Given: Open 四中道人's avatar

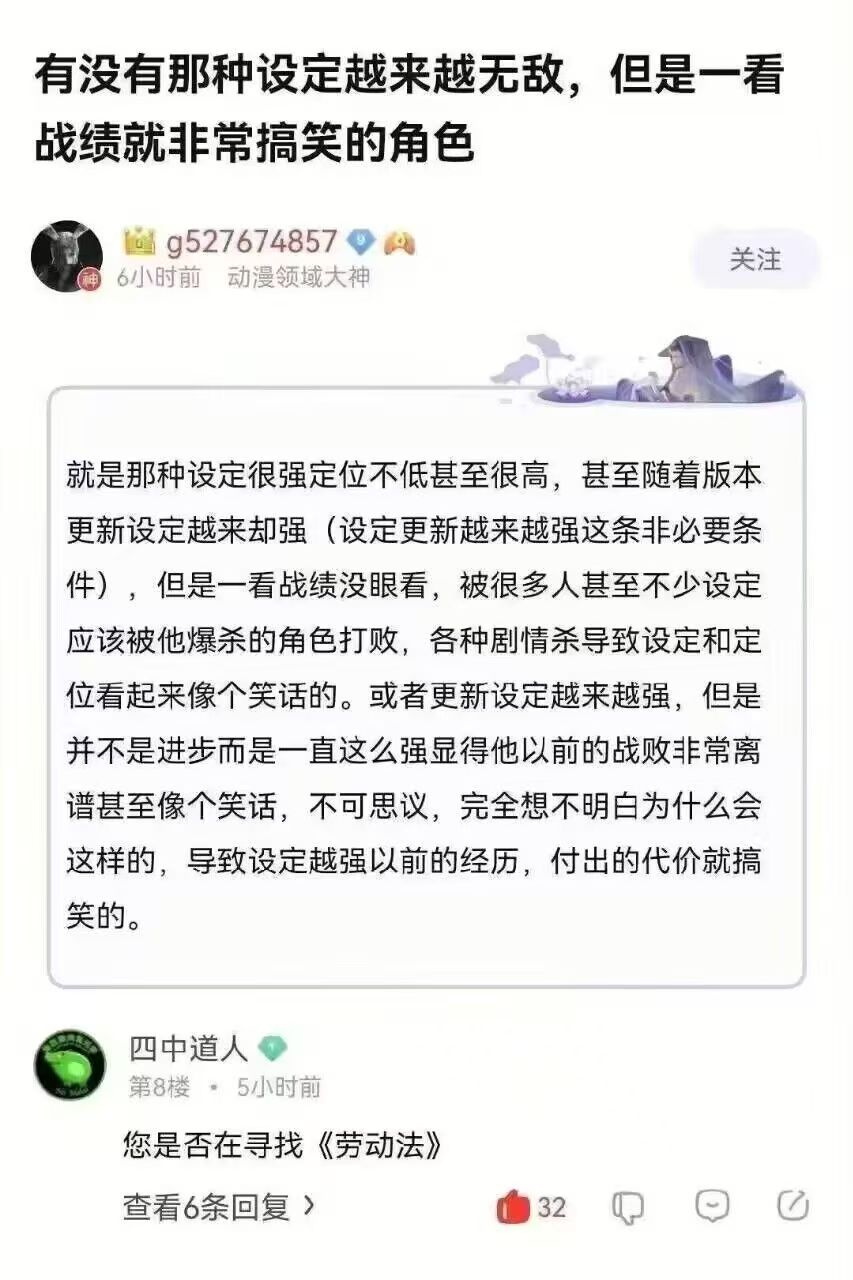Looking at the screenshot, I should click(x=69, y=1065).
